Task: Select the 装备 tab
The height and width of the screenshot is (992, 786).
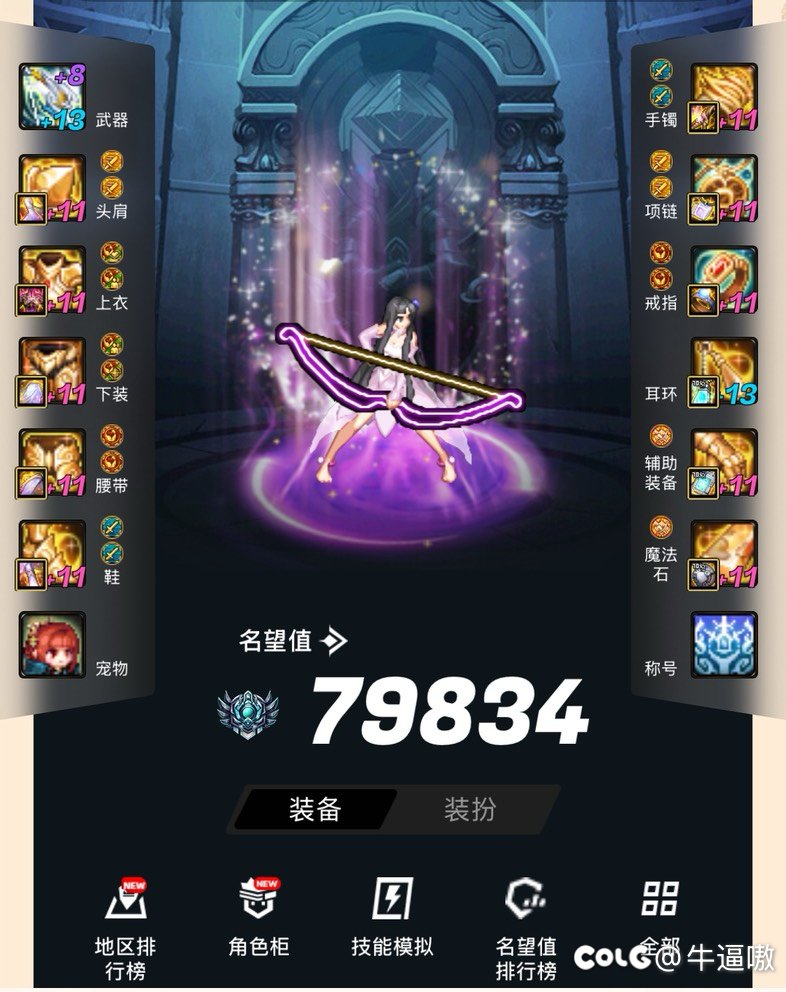Action: click(315, 809)
